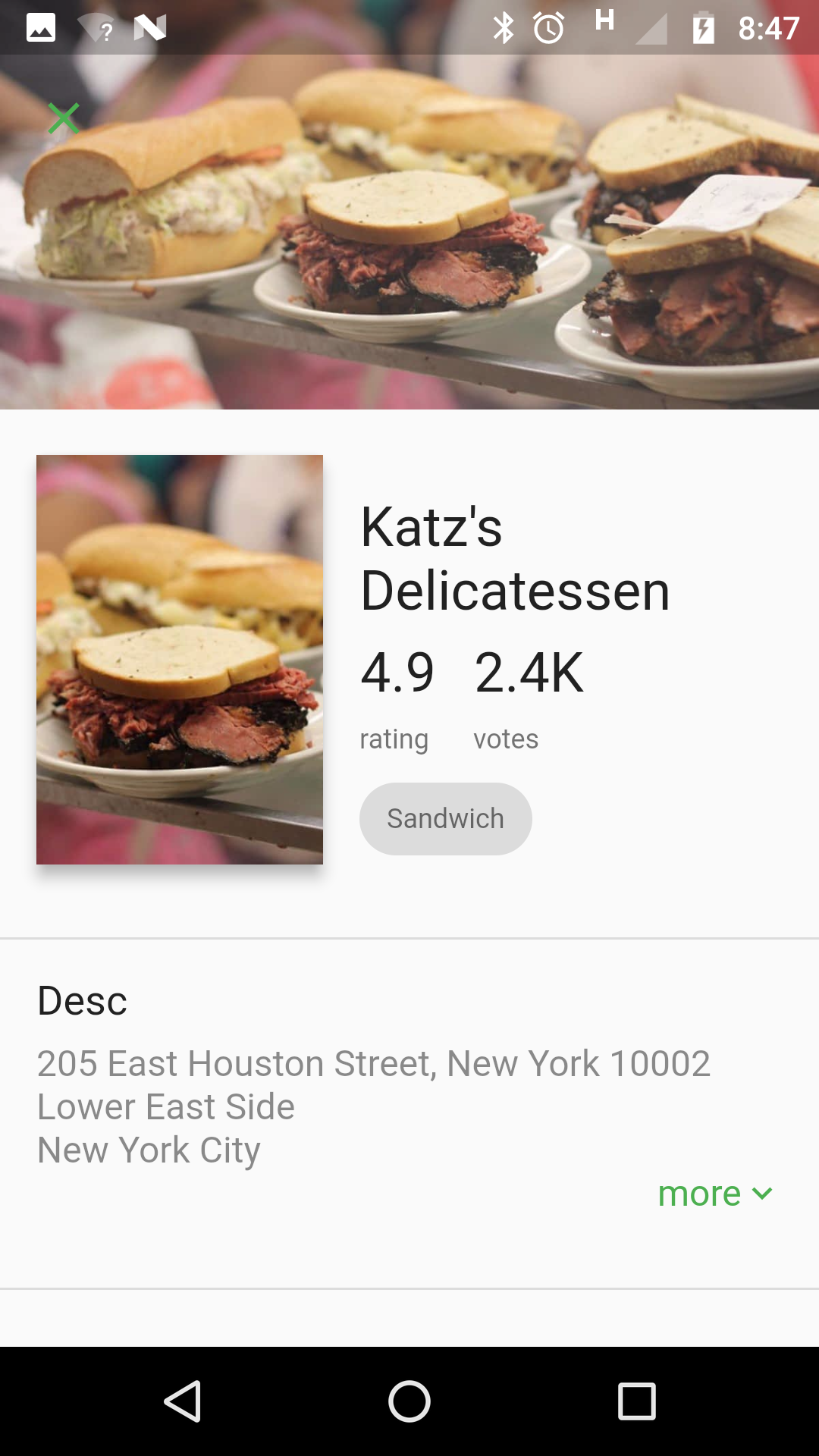Screen dimensions: 819x1456
Task: Open the Katz's Delicatessen photo thumbnail
Action: [180, 659]
